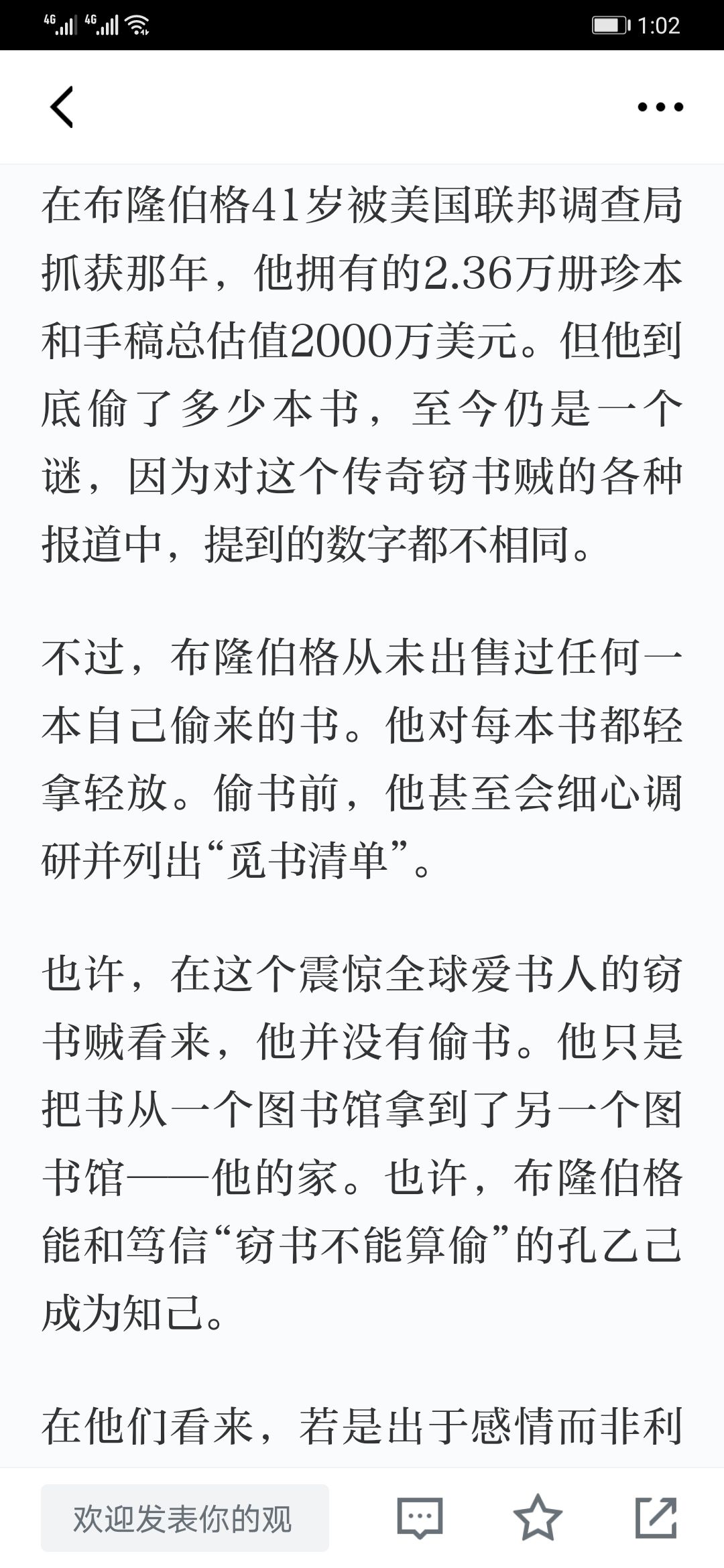Go back using the top-left arrow
This screenshot has height=1568, width=724.
pyautogui.click(x=61, y=107)
